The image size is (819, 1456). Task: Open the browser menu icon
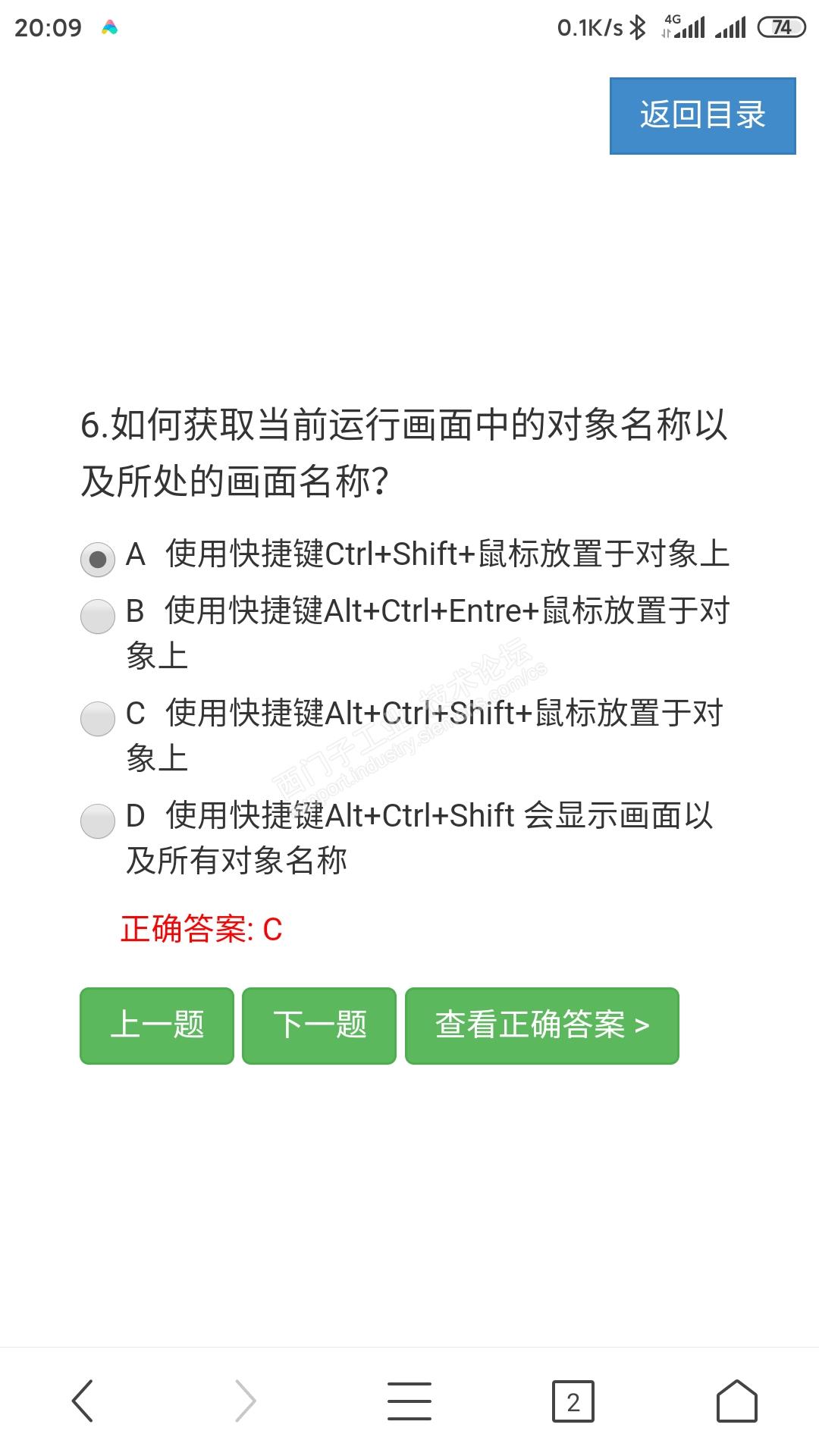tap(409, 1401)
